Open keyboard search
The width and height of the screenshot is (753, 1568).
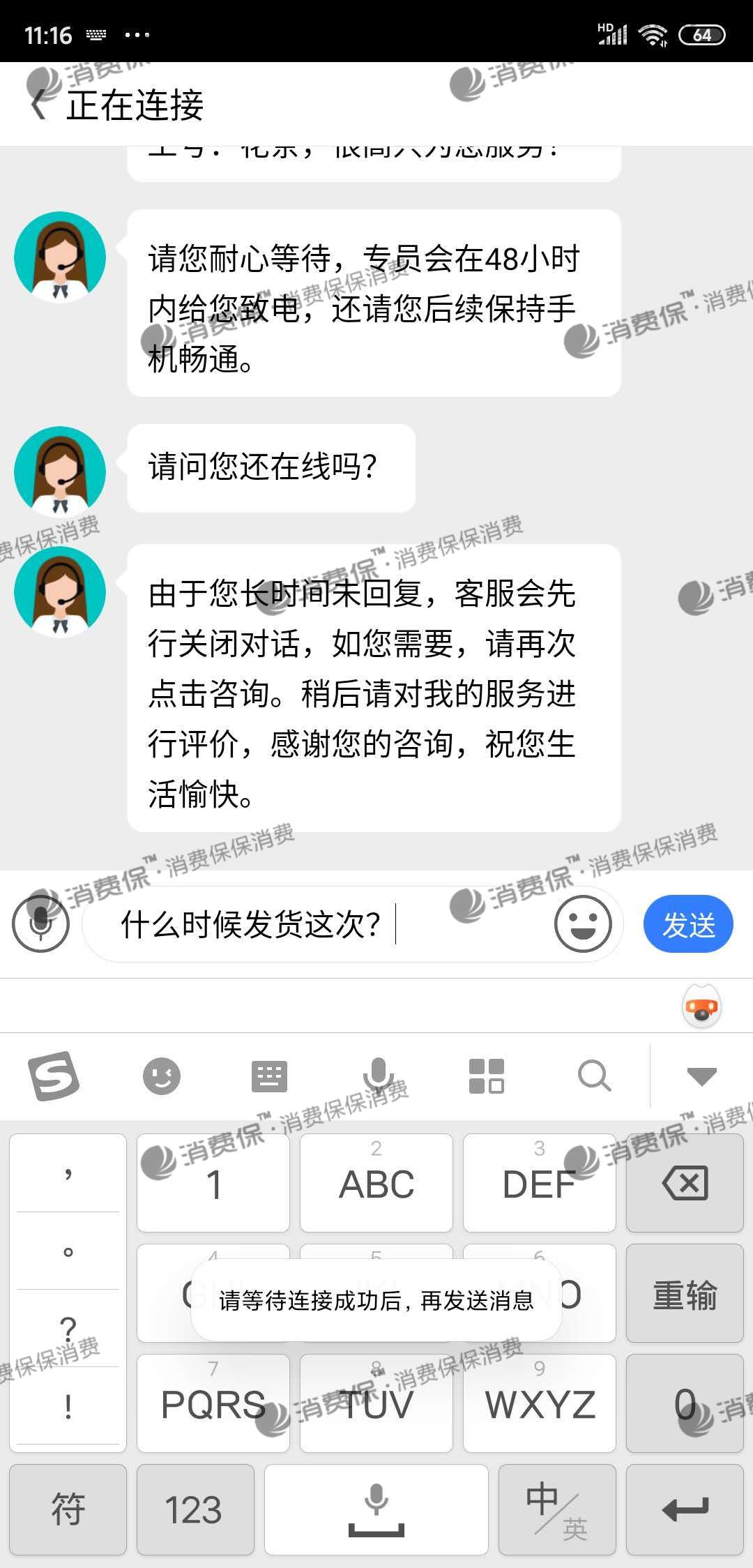[594, 1076]
